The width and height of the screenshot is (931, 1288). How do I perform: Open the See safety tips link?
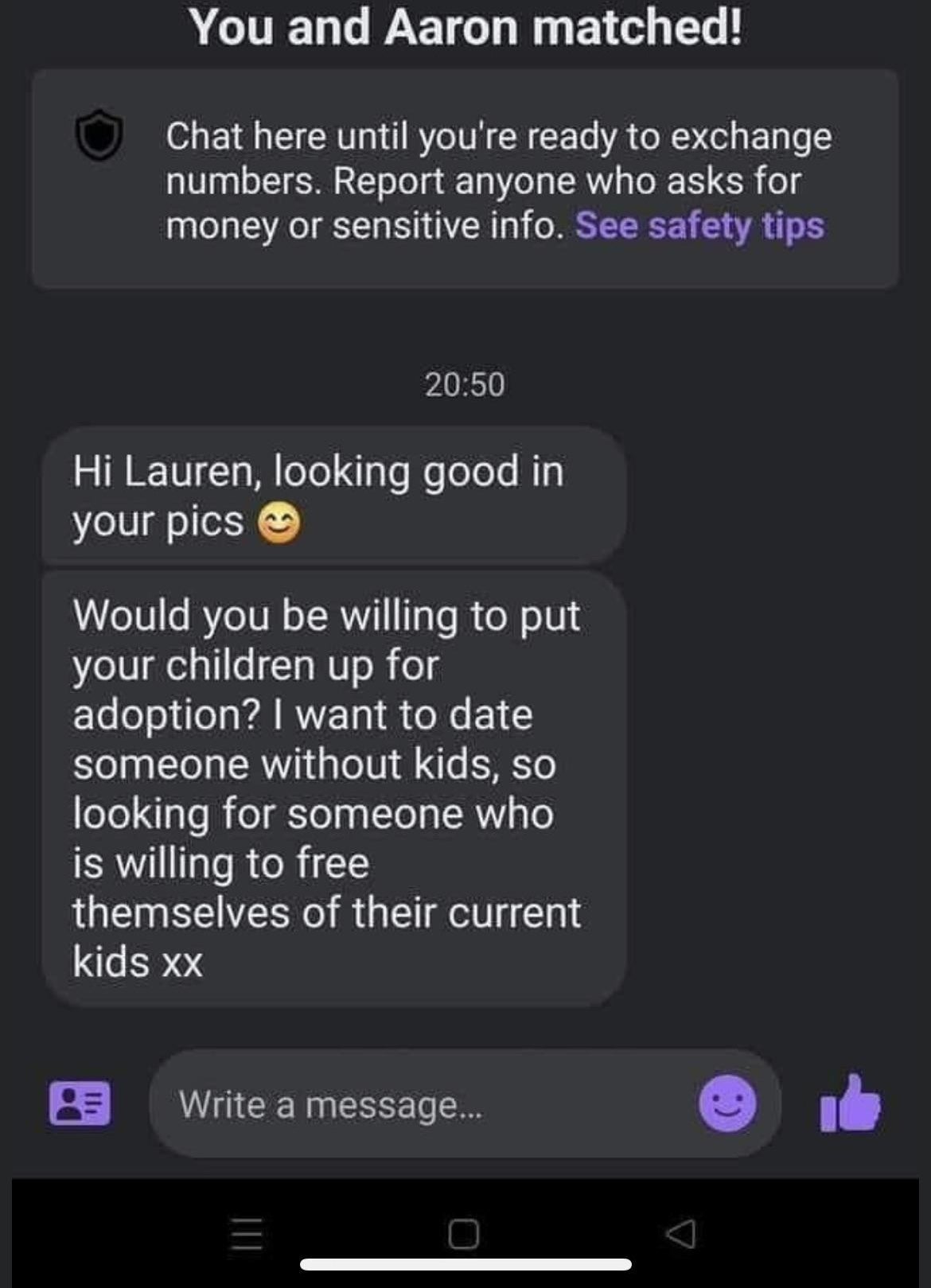tap(699, 226)
